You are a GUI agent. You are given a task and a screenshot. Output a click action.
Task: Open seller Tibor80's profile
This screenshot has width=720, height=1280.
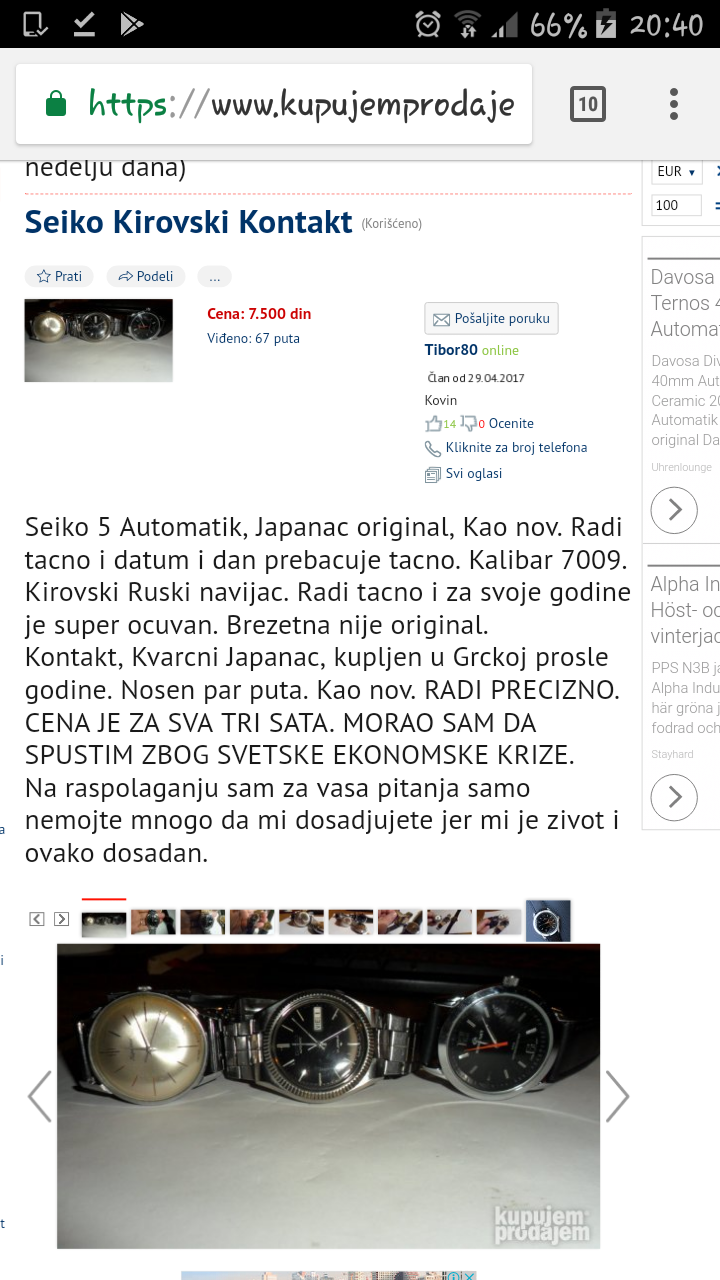451,350
